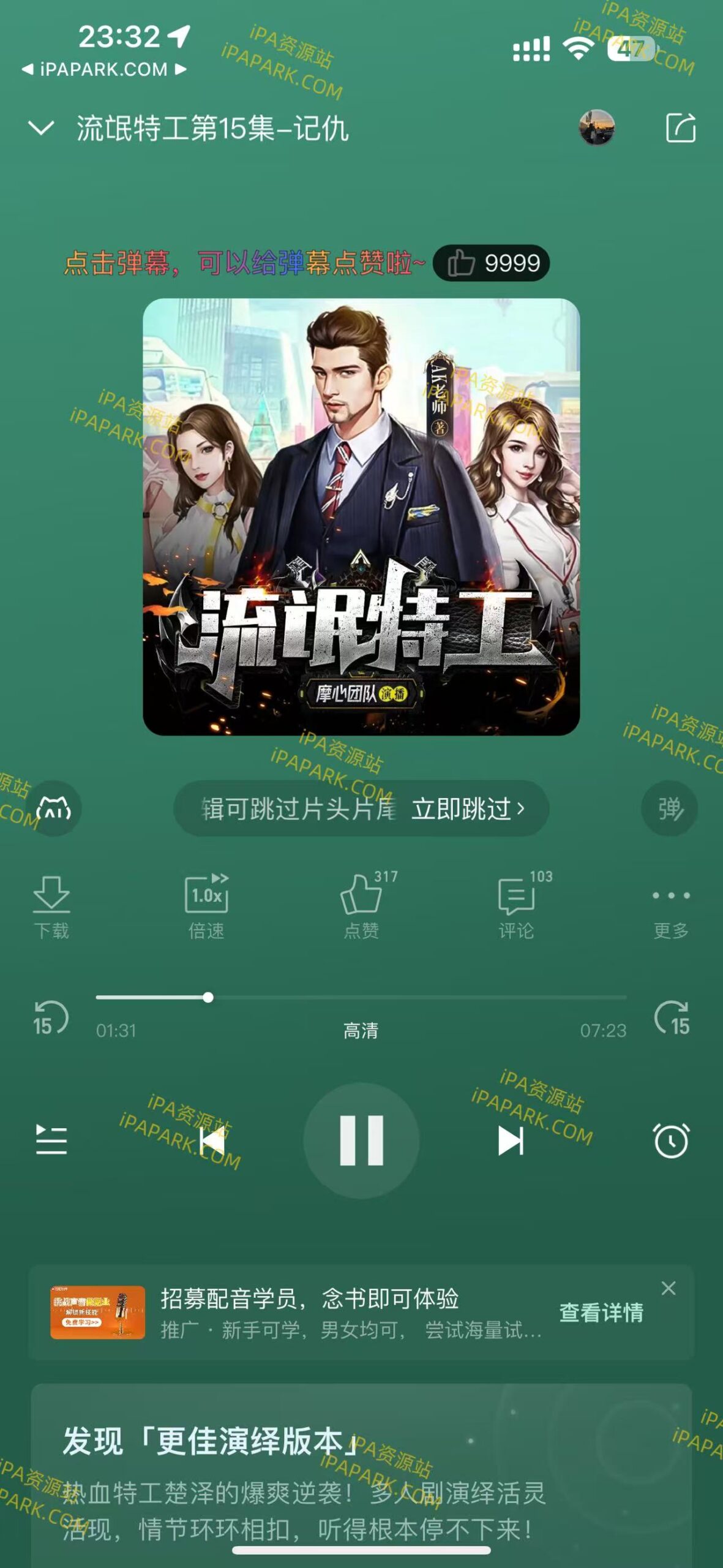Screen dimensions: 723x1568
Task: Like the danmaku with 9999 thumbs
Action: click(x=492, y=263)
